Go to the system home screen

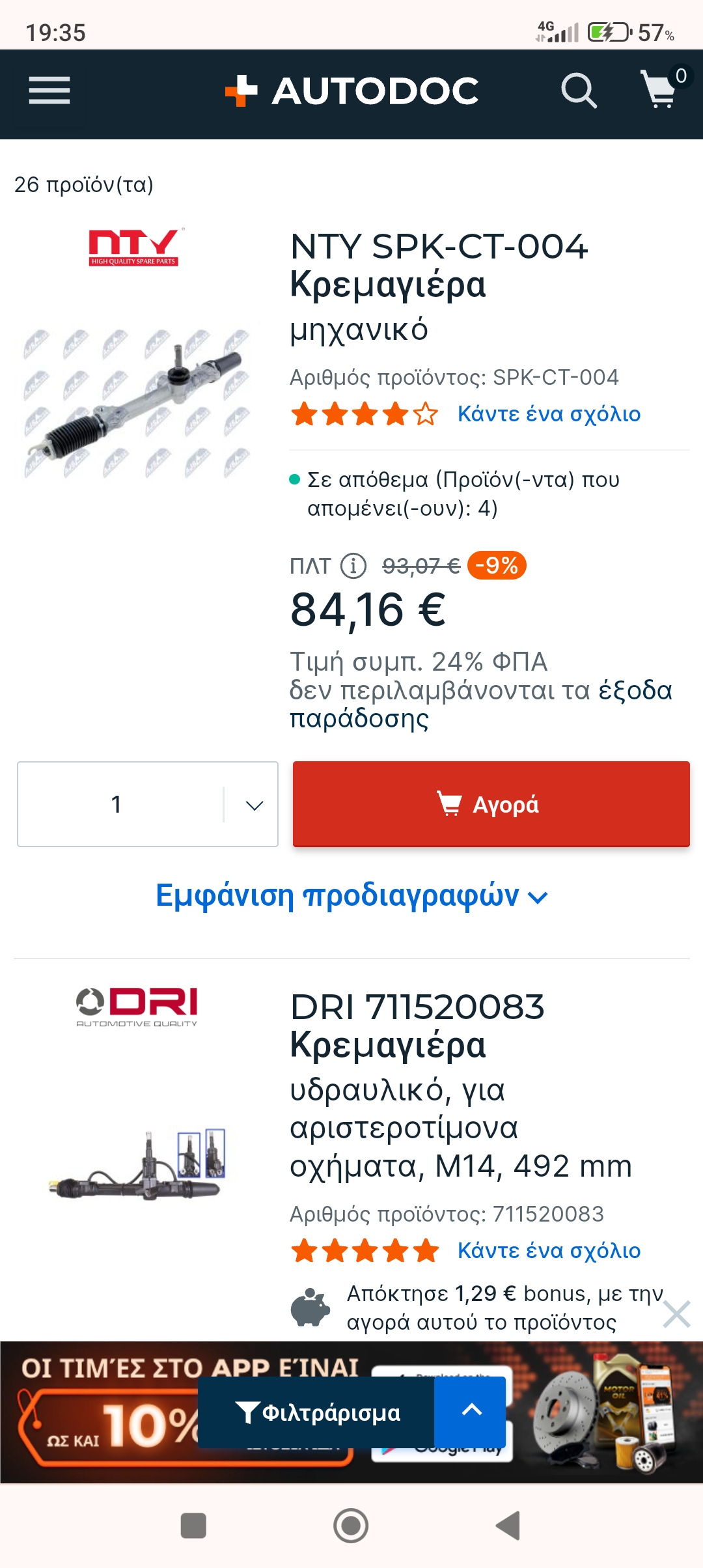point(351,1526)
